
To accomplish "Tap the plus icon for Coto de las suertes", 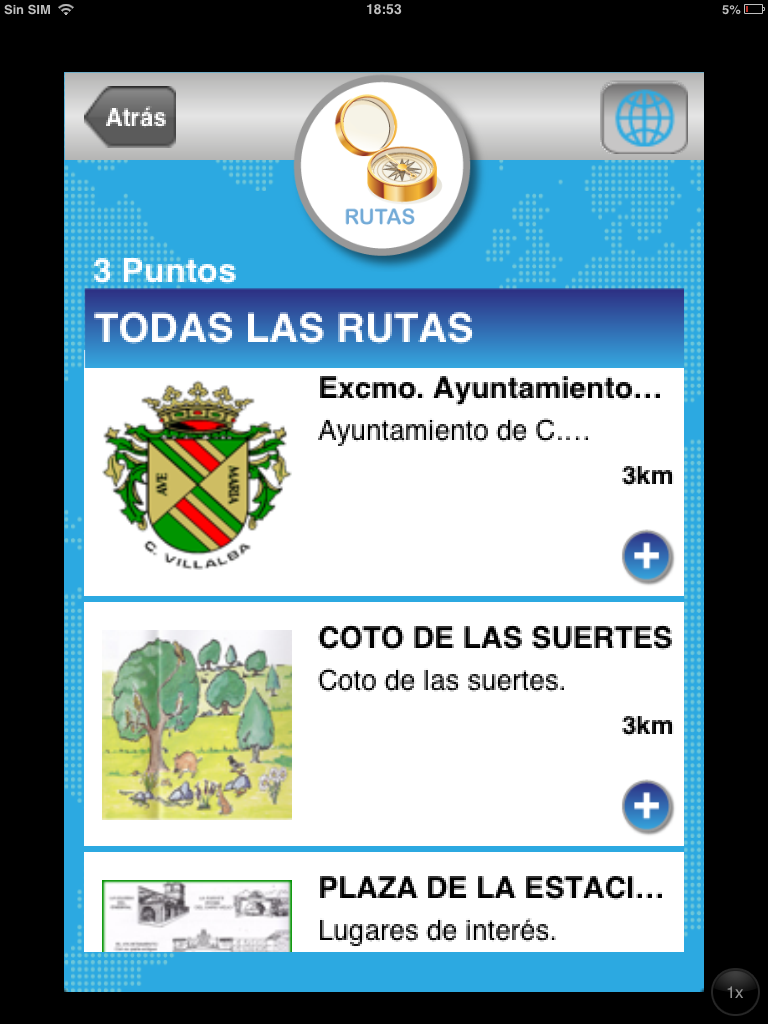I will [x=647, y=806].
